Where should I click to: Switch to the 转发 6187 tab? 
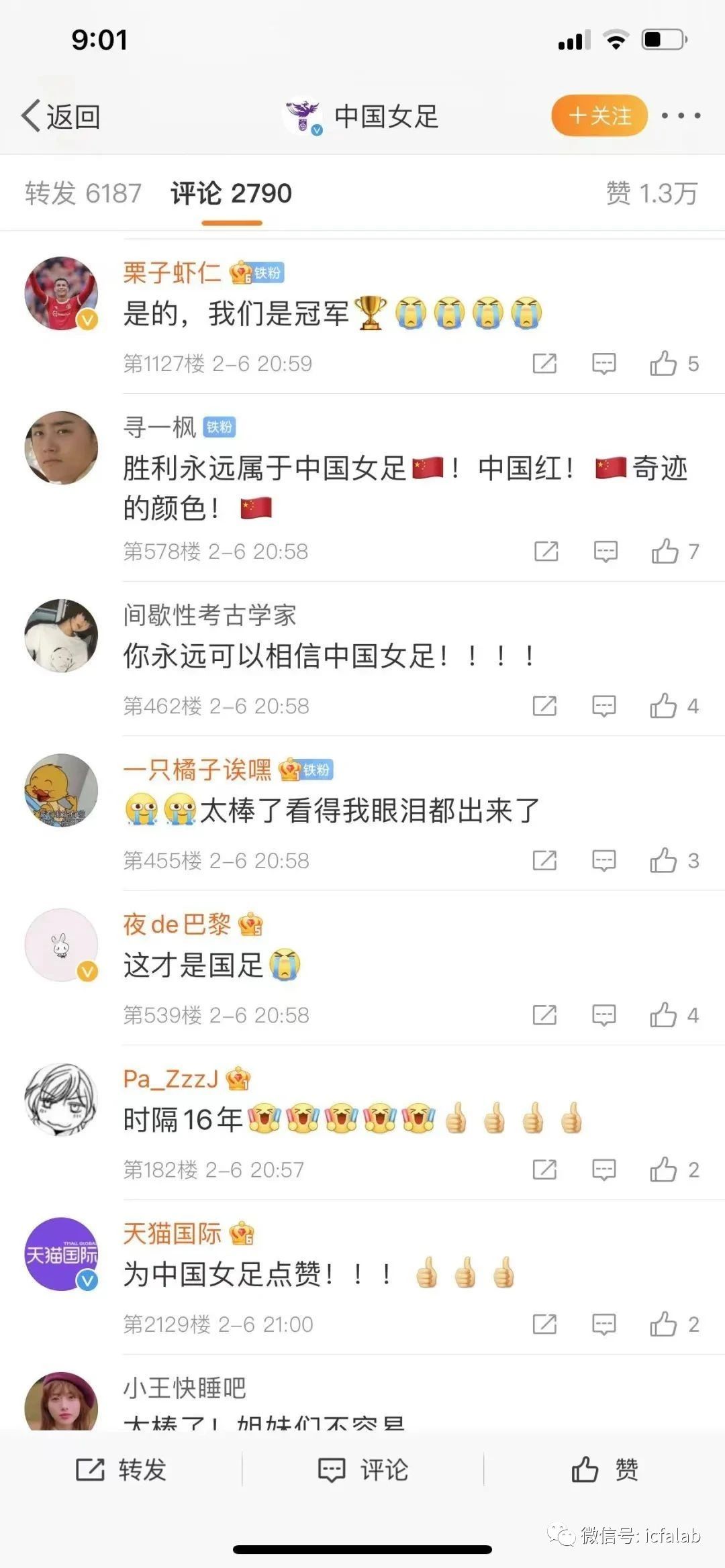coord(83,193)
